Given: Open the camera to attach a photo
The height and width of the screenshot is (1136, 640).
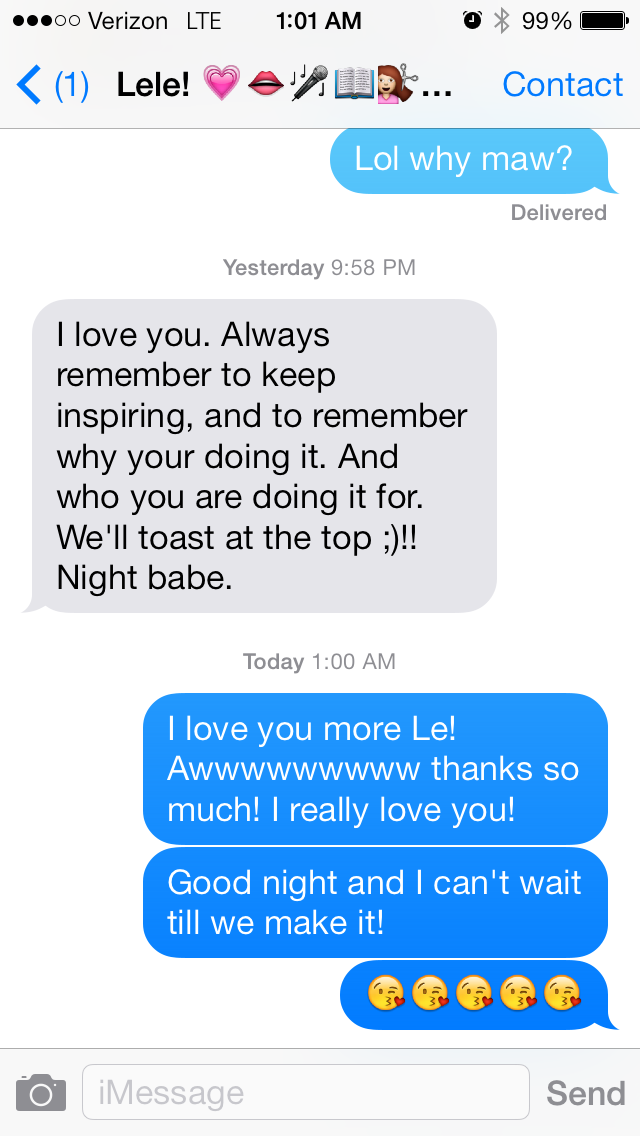Looking at the screenshot, I should (41, 1092).
